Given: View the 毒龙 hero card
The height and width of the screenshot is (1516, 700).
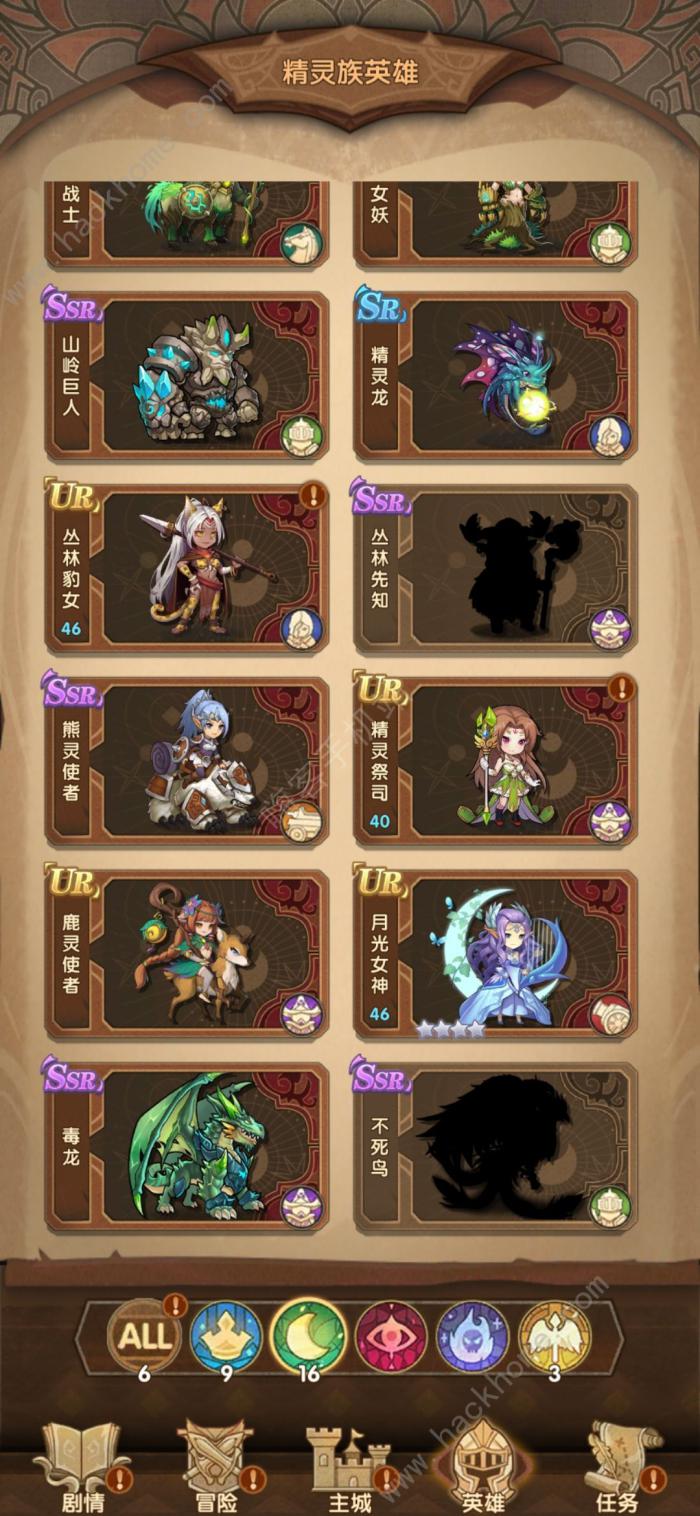Looking at the screenshot, I should click(187, 1146).
